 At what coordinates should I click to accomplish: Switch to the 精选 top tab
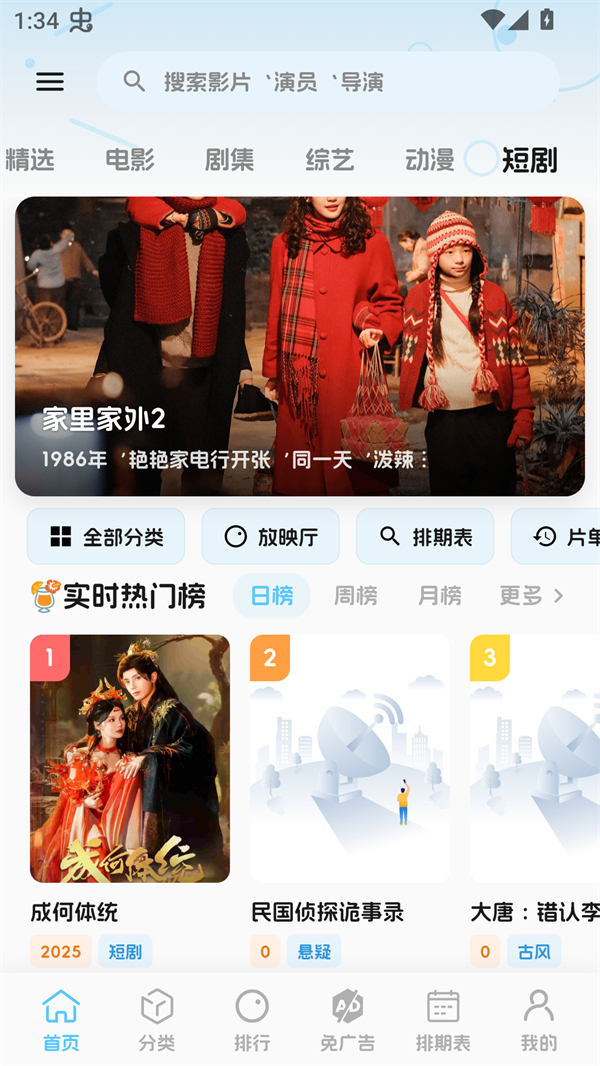point(30,160)
